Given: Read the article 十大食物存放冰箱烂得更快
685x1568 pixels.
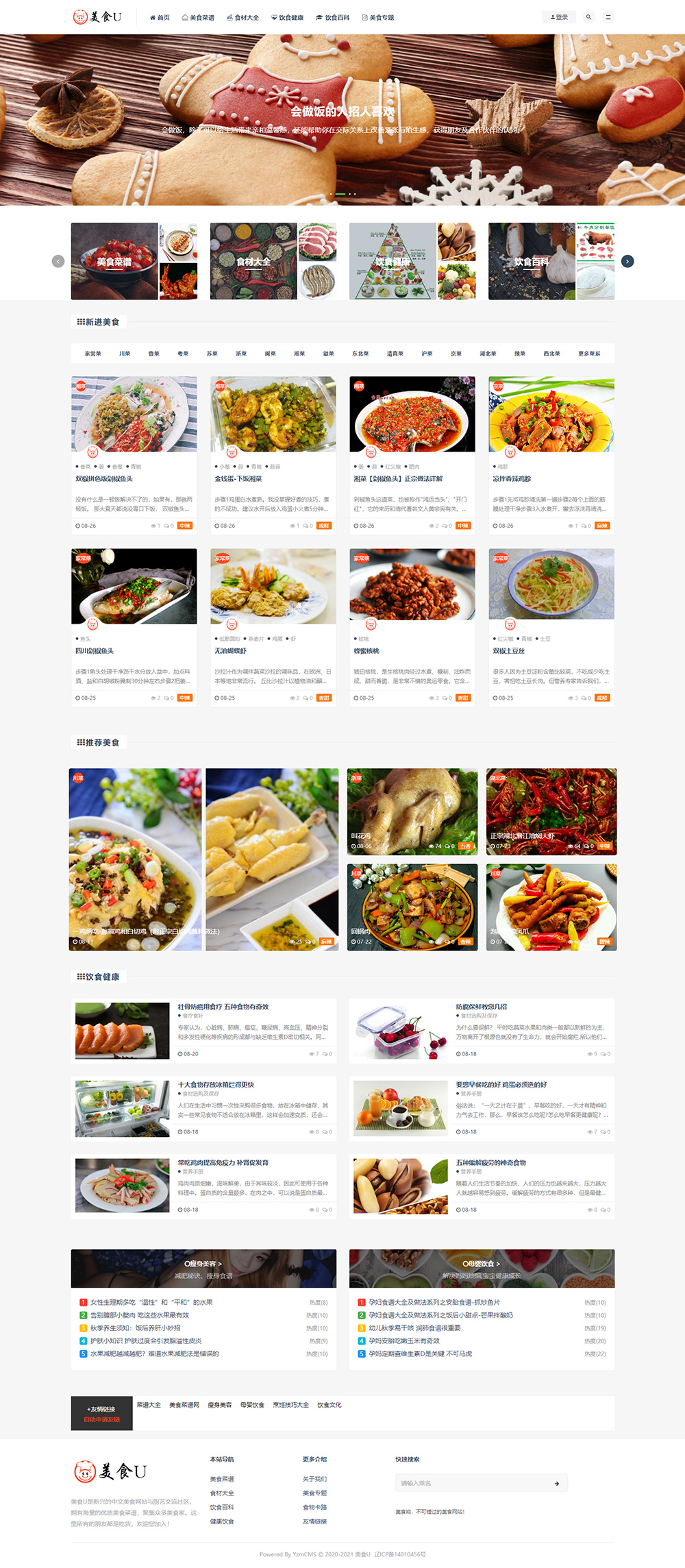Looking at the screenshot, I should coord(216,1085).
